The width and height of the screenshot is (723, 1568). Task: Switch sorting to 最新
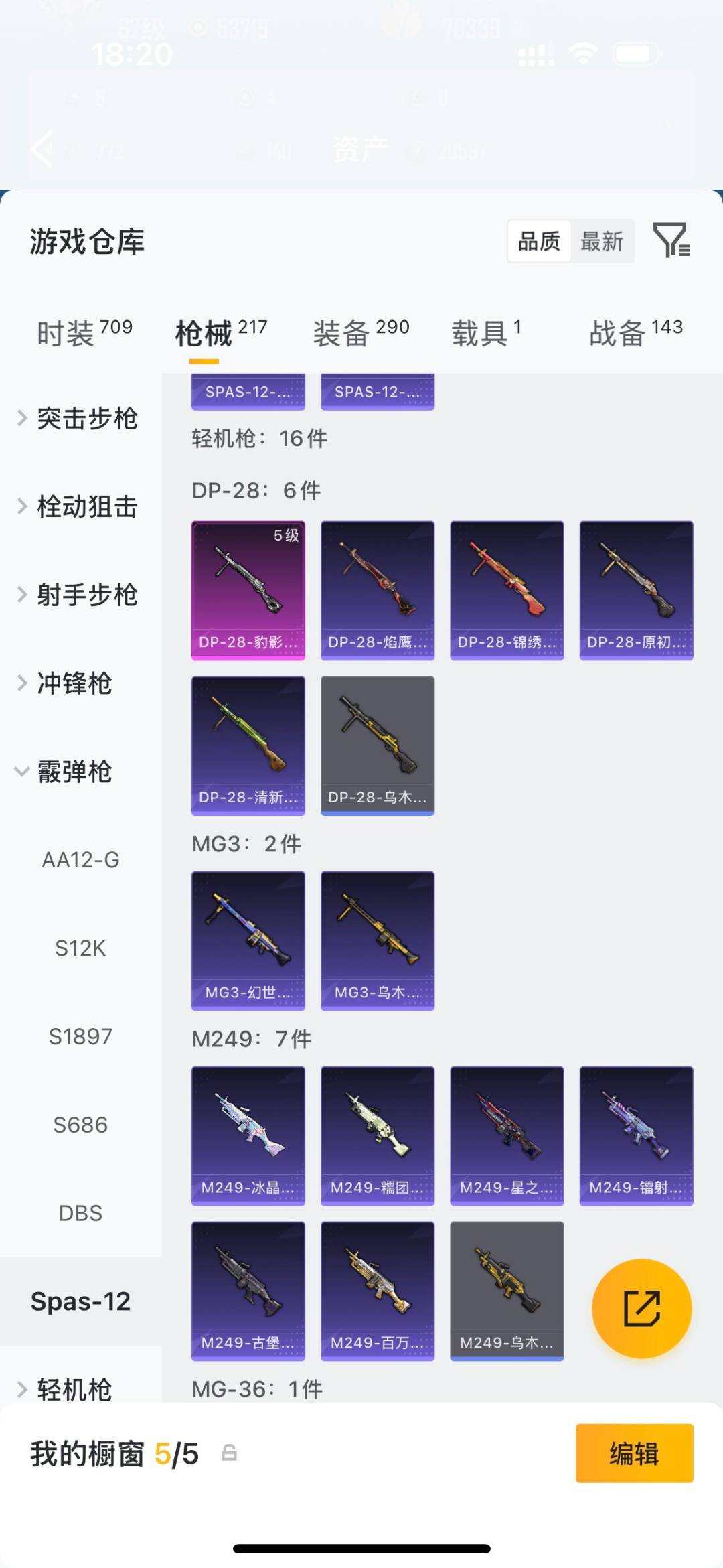602,241
